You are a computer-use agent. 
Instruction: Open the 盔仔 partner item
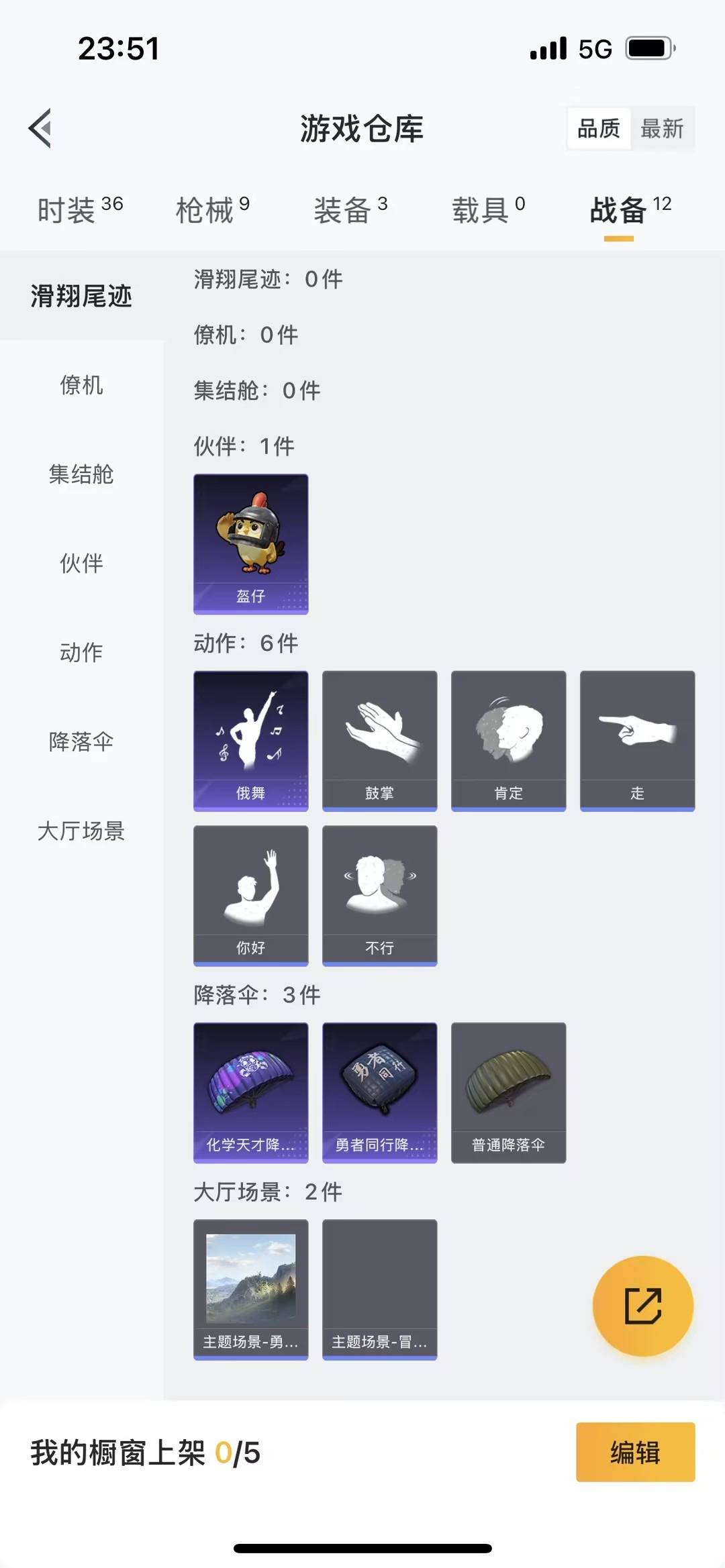pyautogui.click(x=250, y=543)
